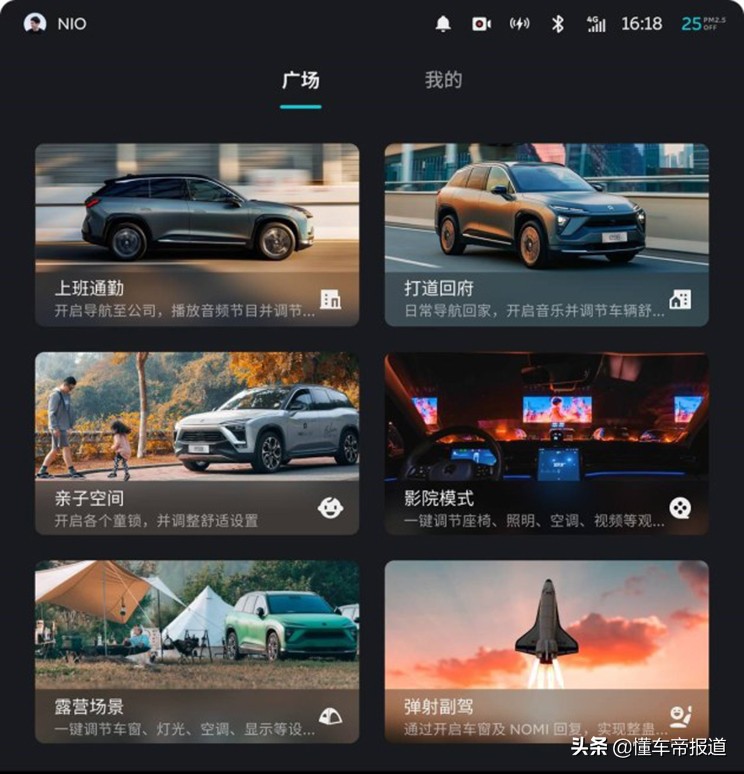Click the dashcam recording icon in status bar

pos(481,23)
